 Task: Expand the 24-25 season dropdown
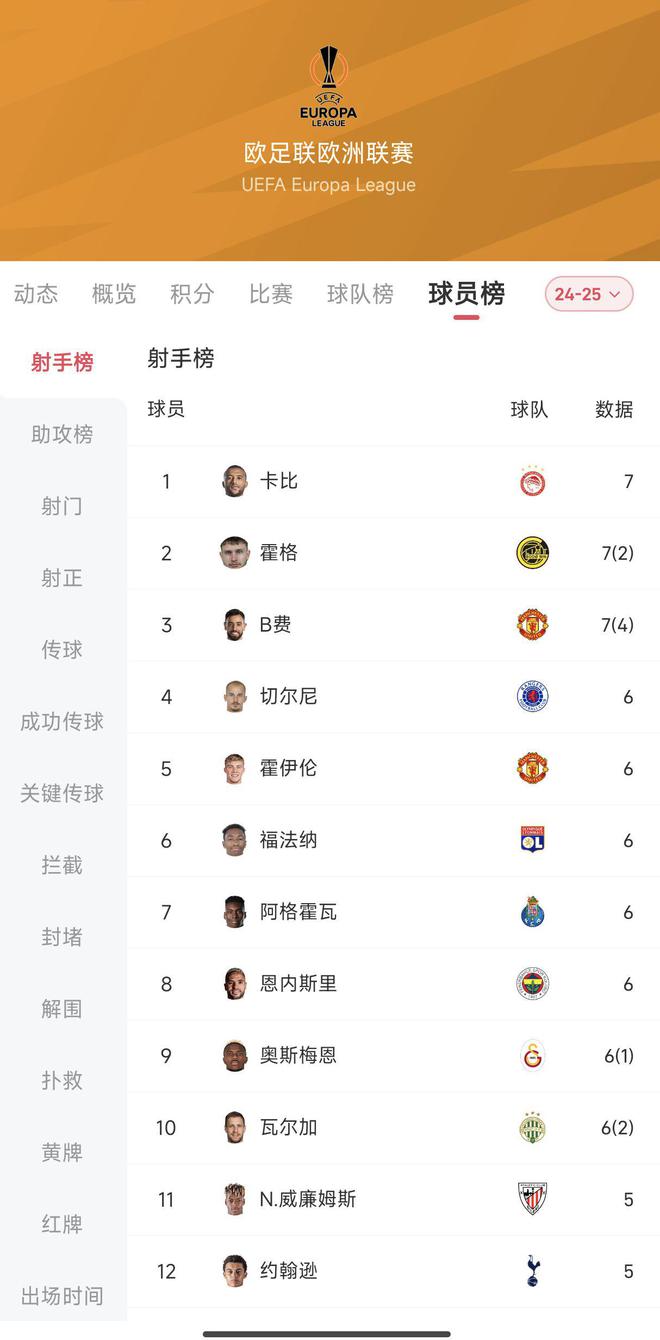[x=589, y=294]
